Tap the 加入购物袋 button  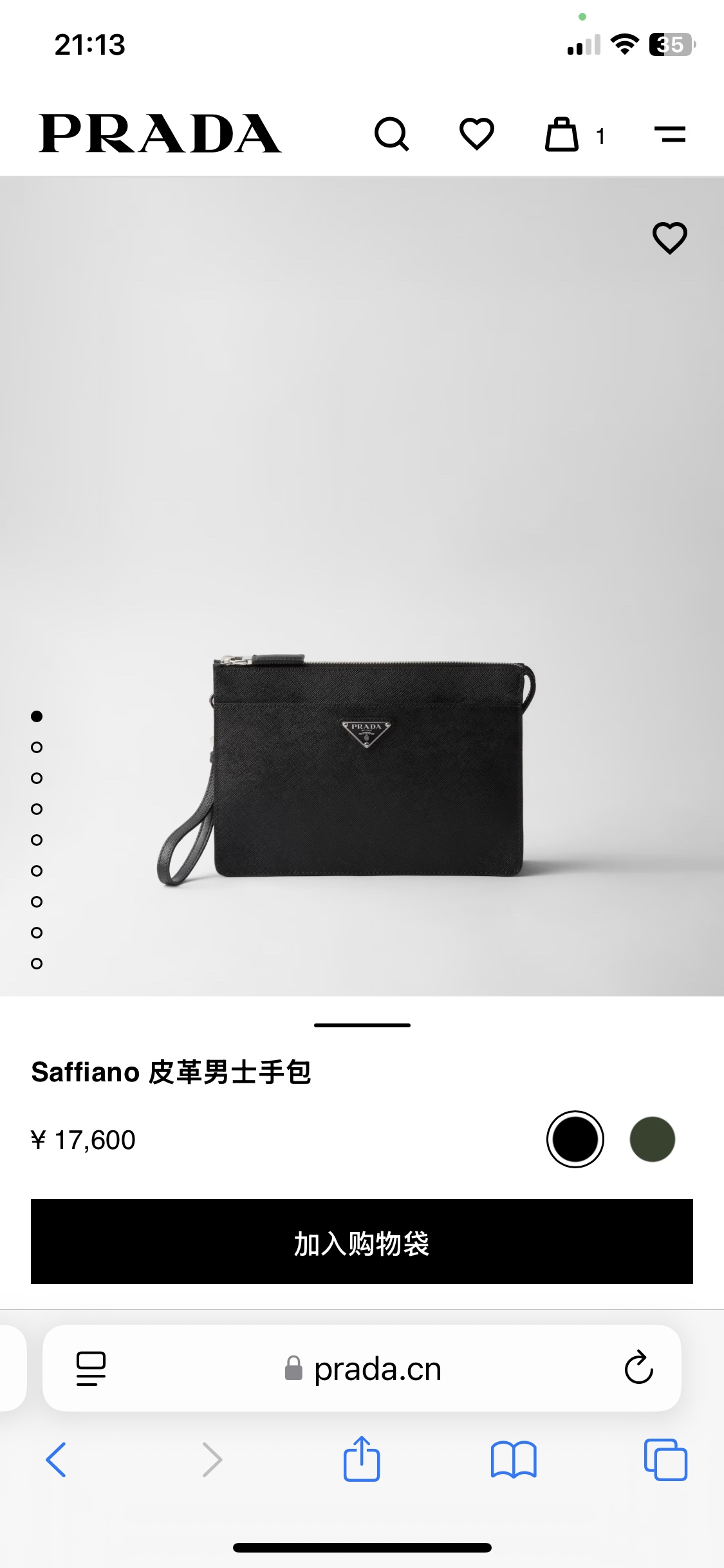[362, 1241]
